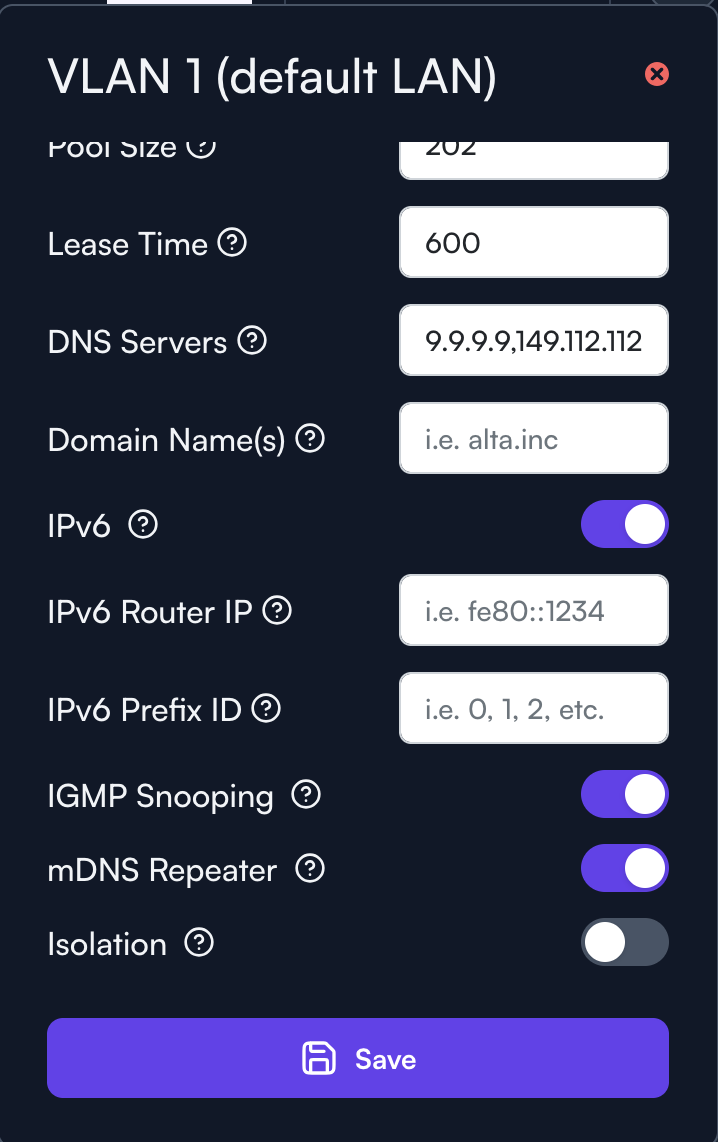
Task: Switch off mDNS Repeater
Action: point(624,868)
